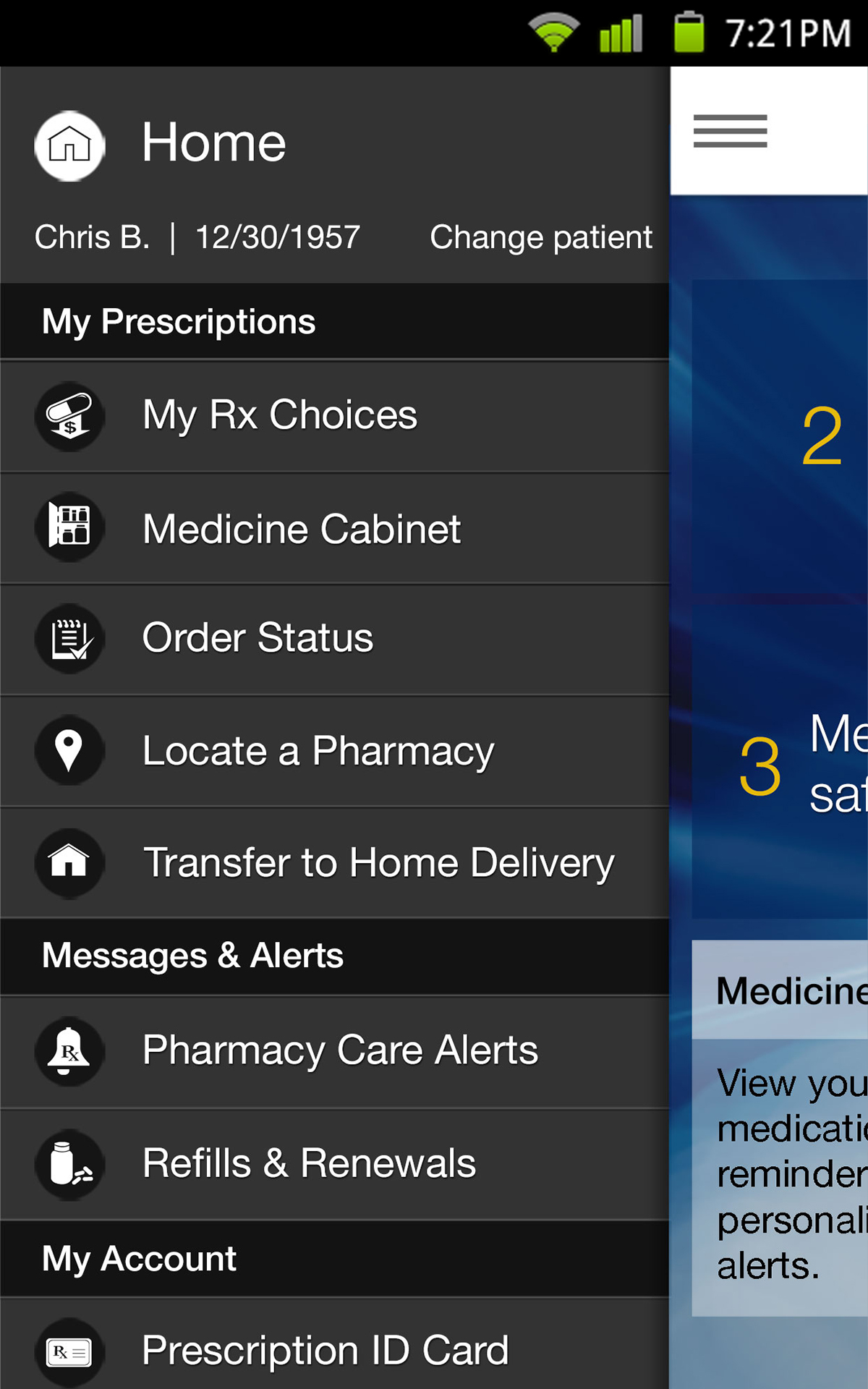Select Medicine Cabinet from the menu
The image size is (868, 1389).
click(x=302, y=527)
